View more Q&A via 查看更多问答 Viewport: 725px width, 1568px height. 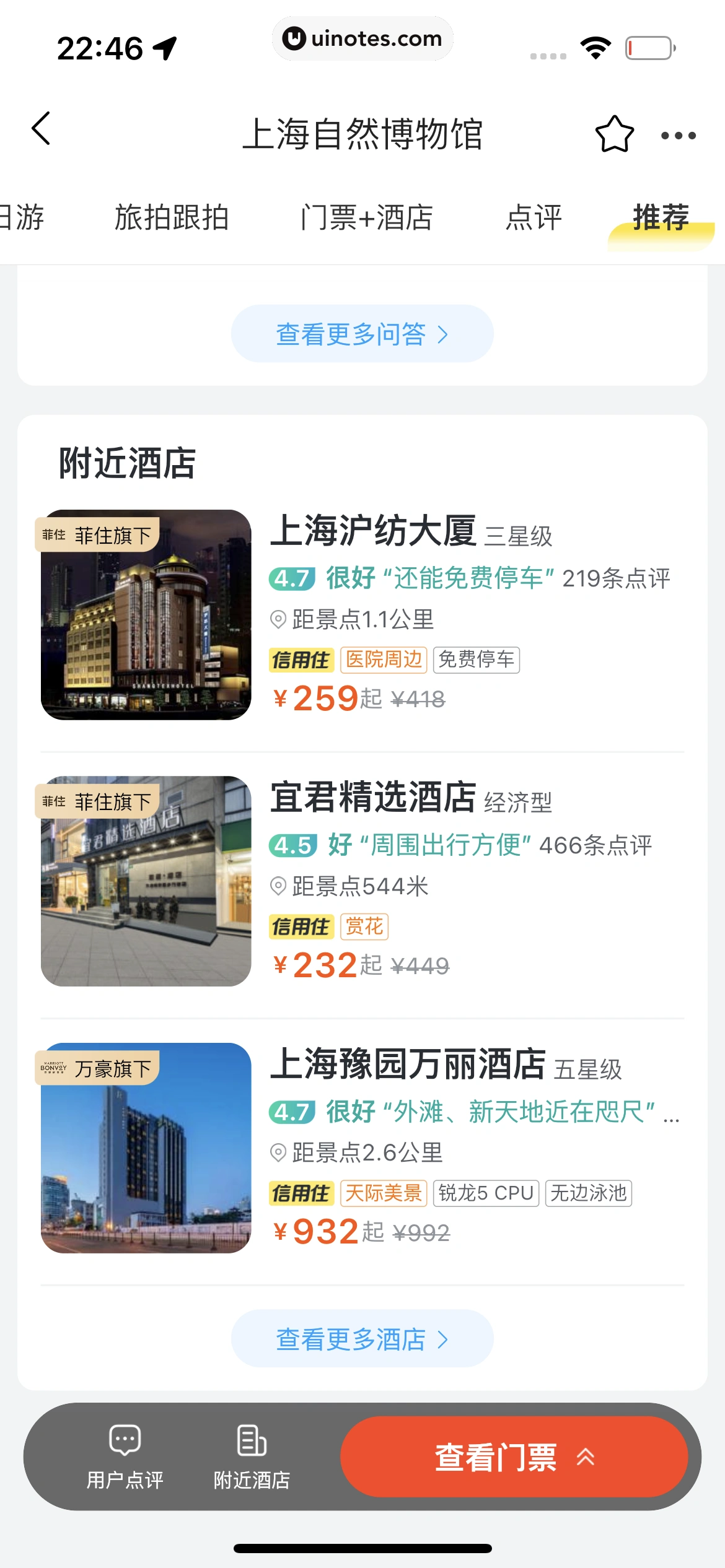pyautogui.click(x=362, y=334)
